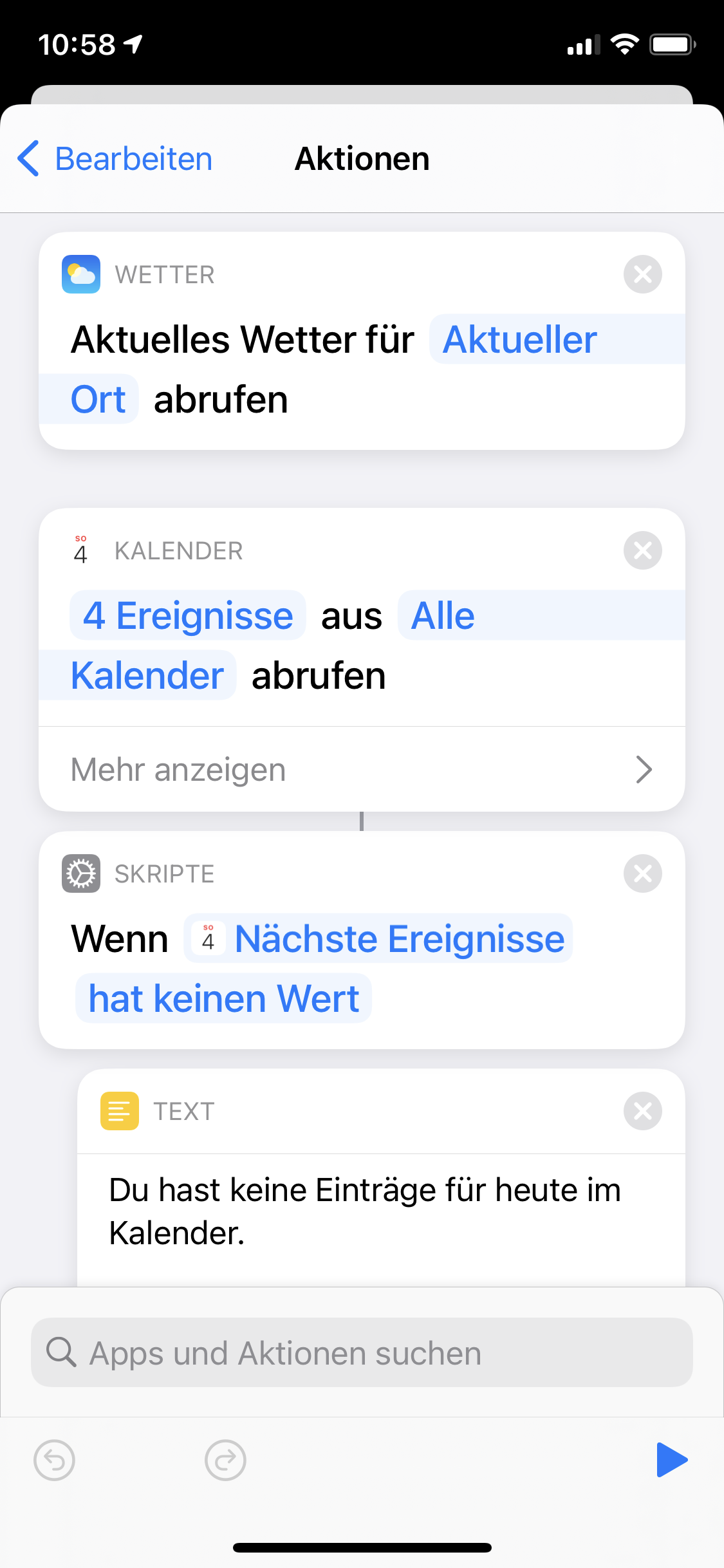This screenshot has width=724, height=1568.
Task: Change the hat keinen Wert condition
Action: click(x=223, y=999)
